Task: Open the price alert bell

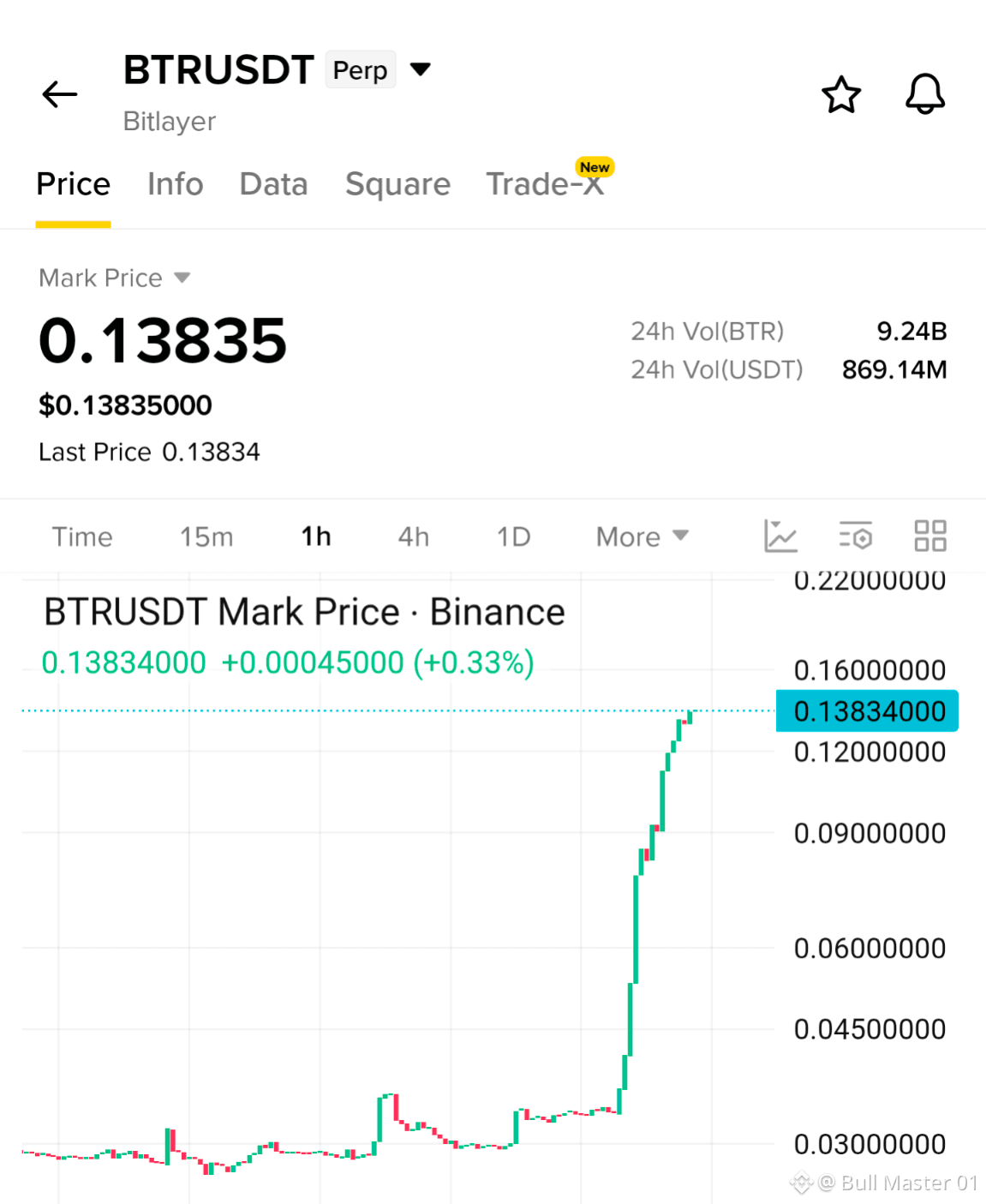Action: click(925, 94)
